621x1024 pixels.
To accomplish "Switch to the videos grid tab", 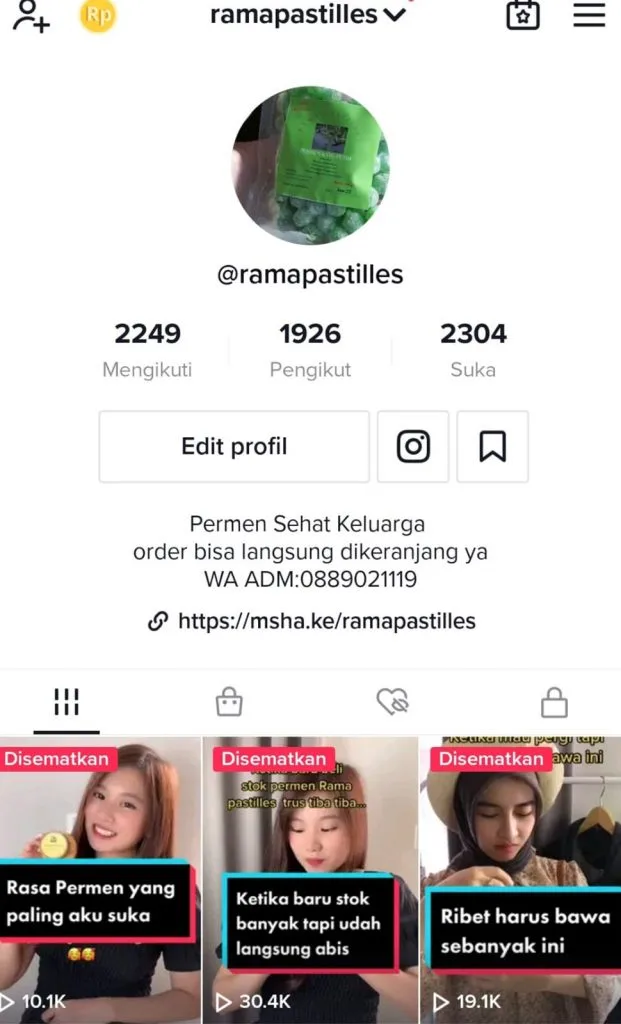I will (66, 703).
